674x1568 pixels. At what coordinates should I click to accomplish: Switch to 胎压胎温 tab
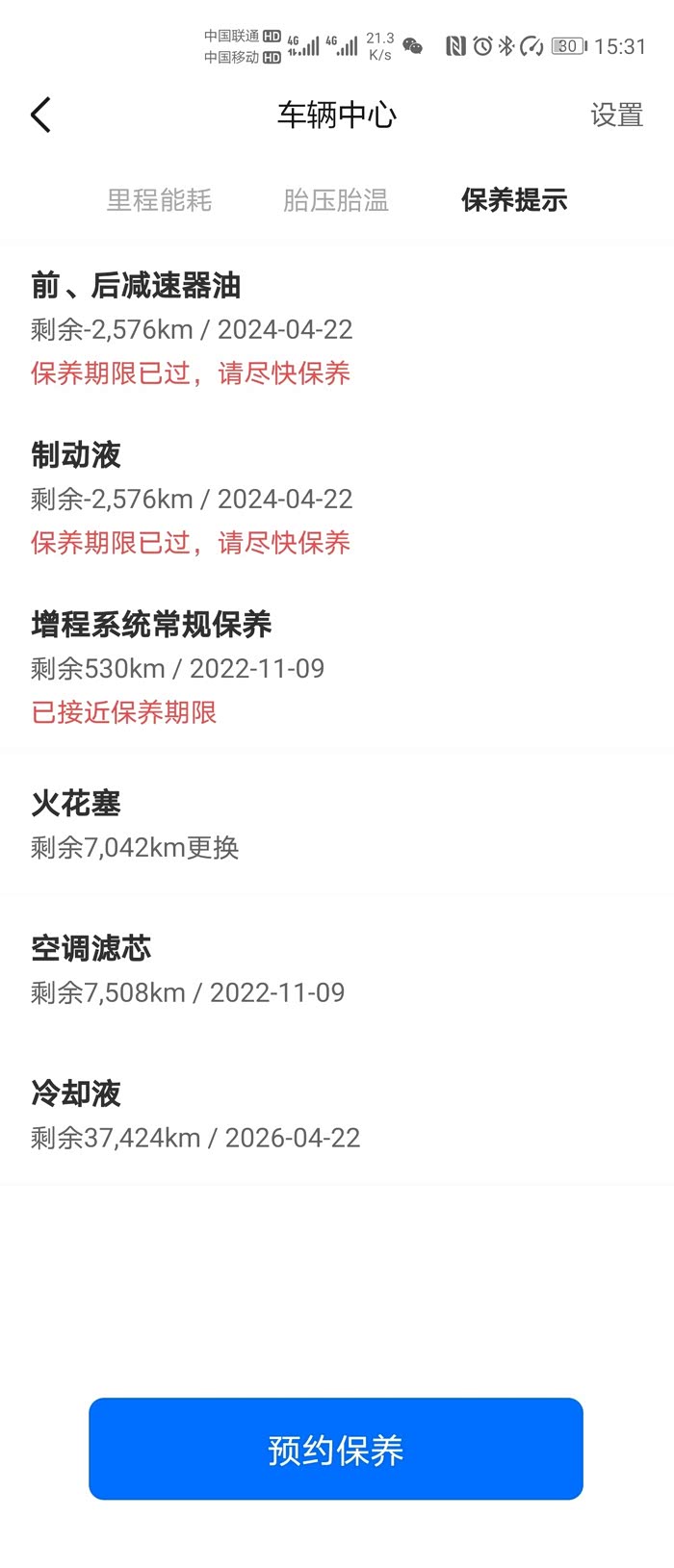point(336,200)
